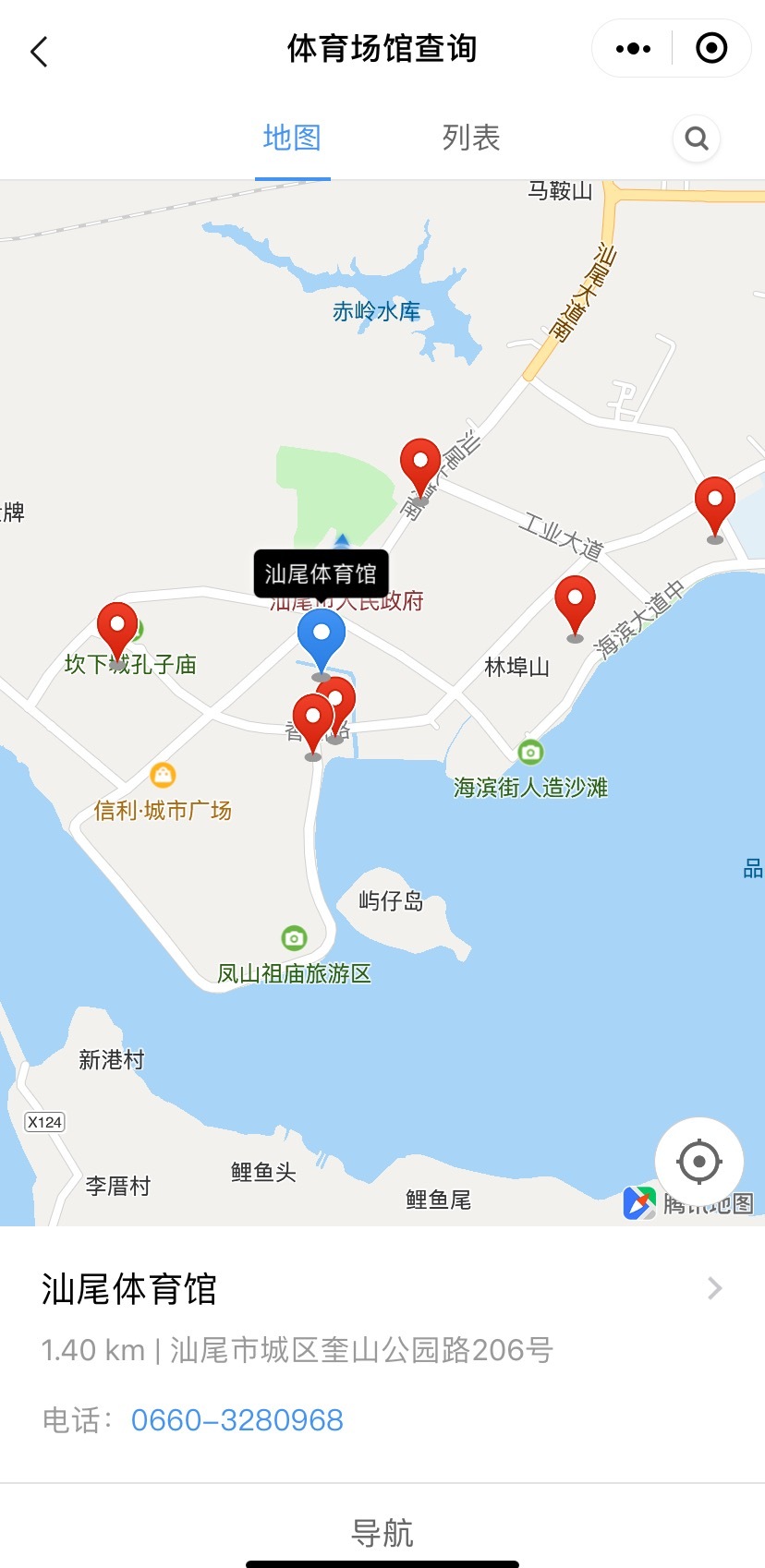Screen dimensions: 765x1568
Task: Tap the 海滨街人造沙滩 scenic spot icon
Action: tap(529, 753)
